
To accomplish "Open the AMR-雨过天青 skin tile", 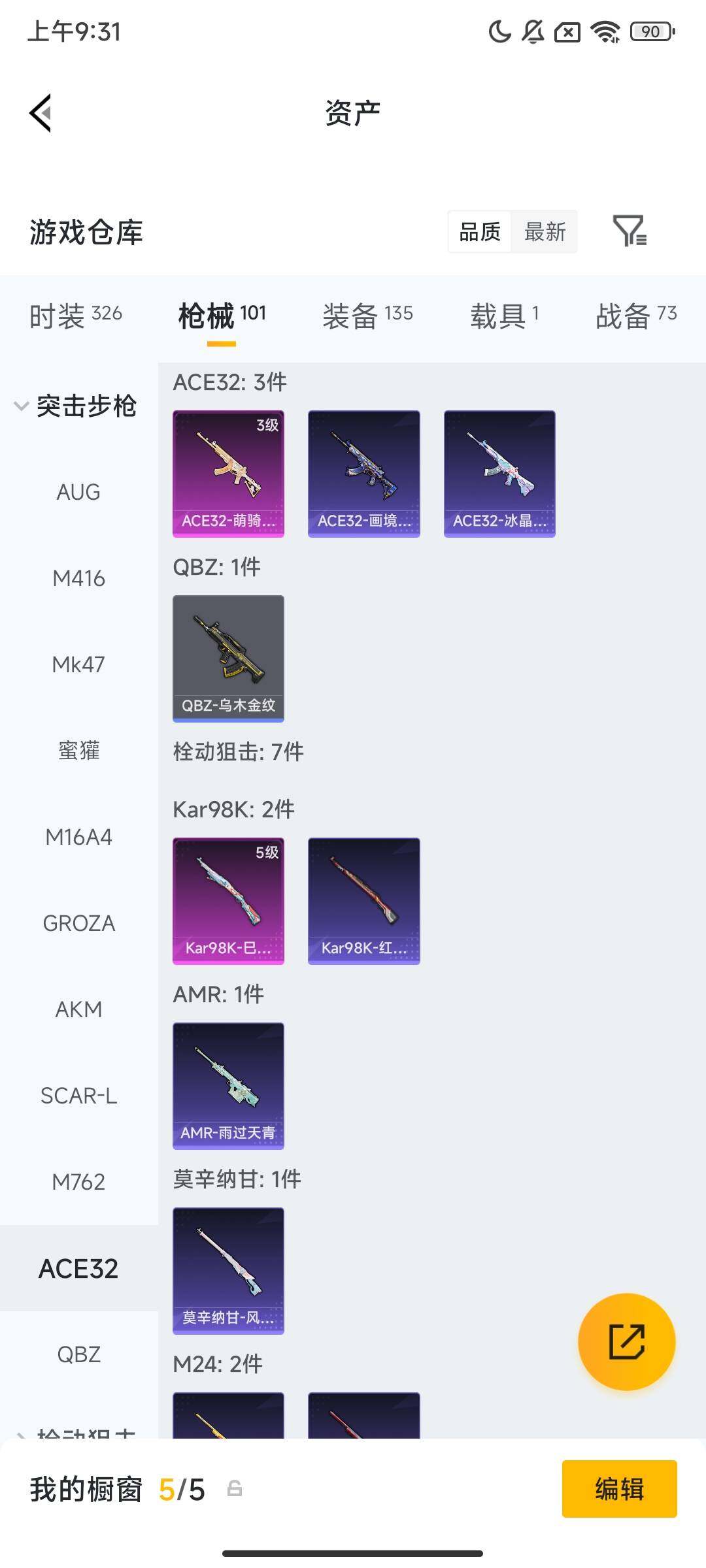I will pos(228,1086).
